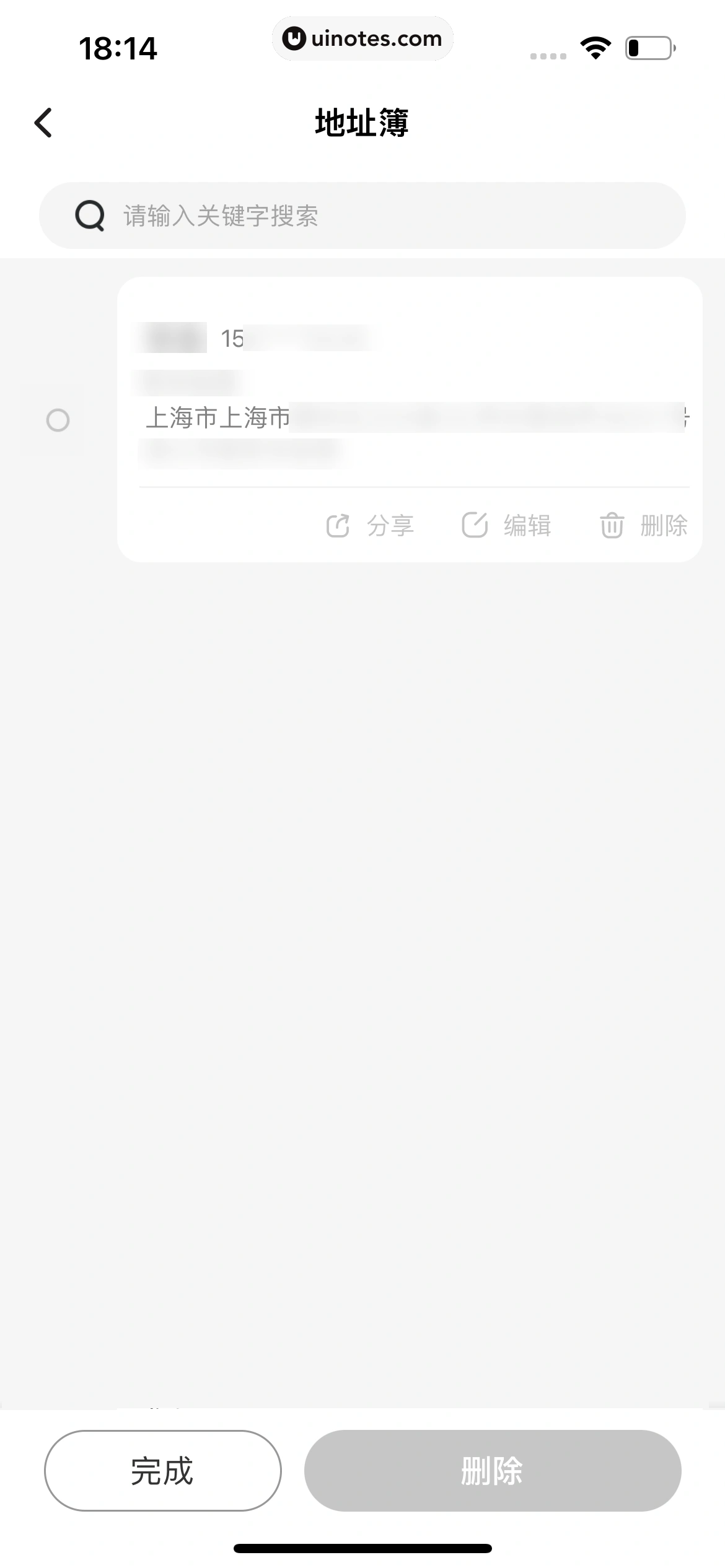This screenshot has height=1568, width=725.
Task: Tap the magnifier icon in the search bar
Action: click(x=89, y=215)
